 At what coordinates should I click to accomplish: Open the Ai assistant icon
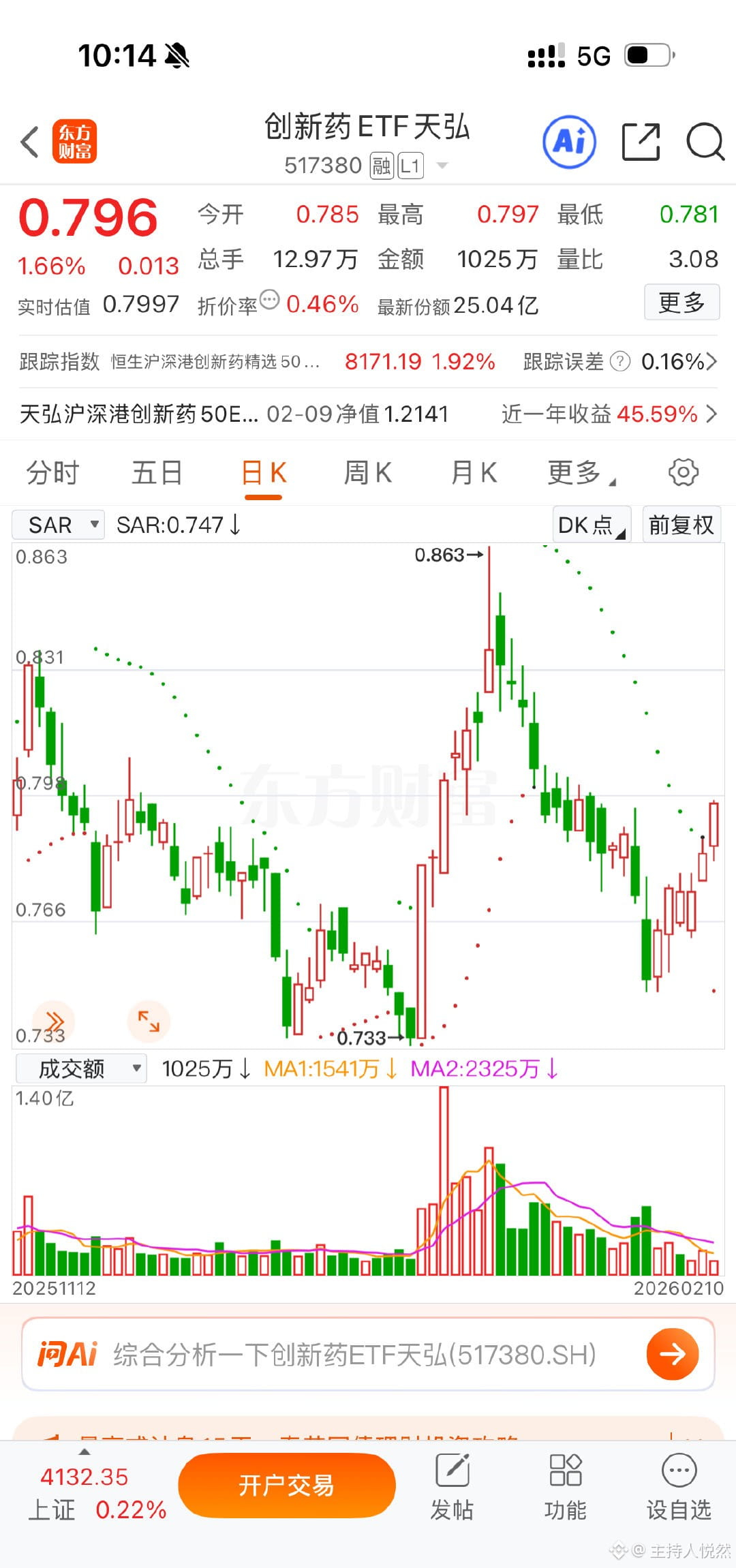[x=569, y=142]
